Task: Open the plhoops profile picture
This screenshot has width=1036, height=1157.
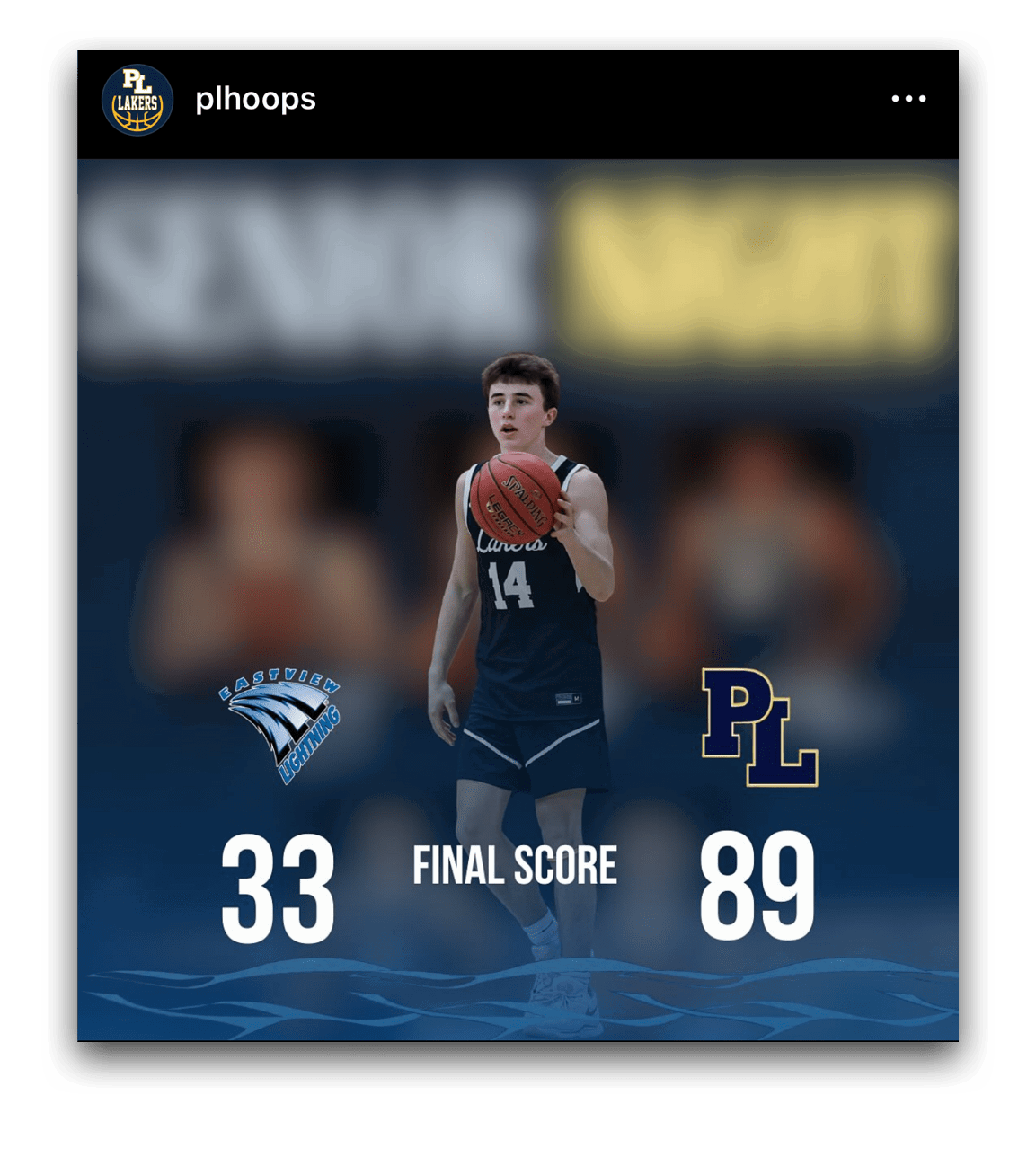Action: coord(137,100)
